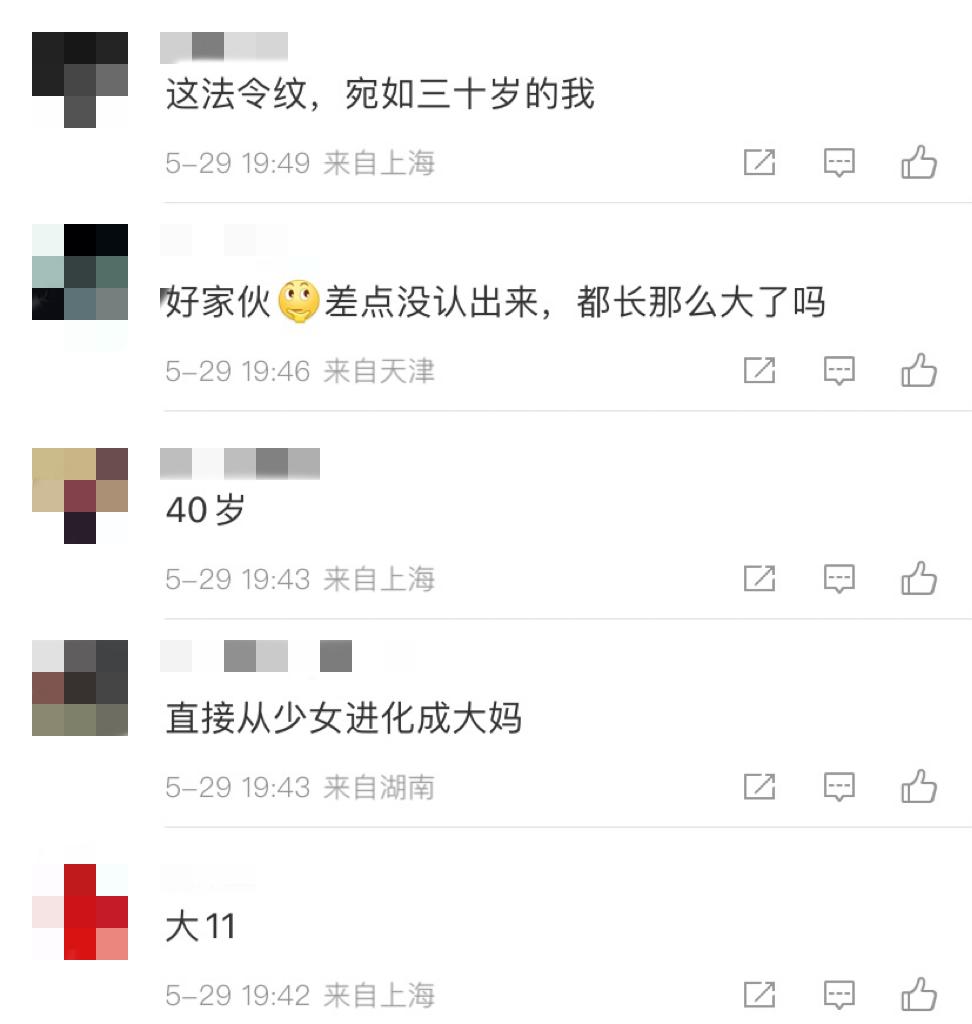Open the avatar of the "40岁" commenter
The height and width of the screenshot is (1024, 972).
tap(80, 496)
